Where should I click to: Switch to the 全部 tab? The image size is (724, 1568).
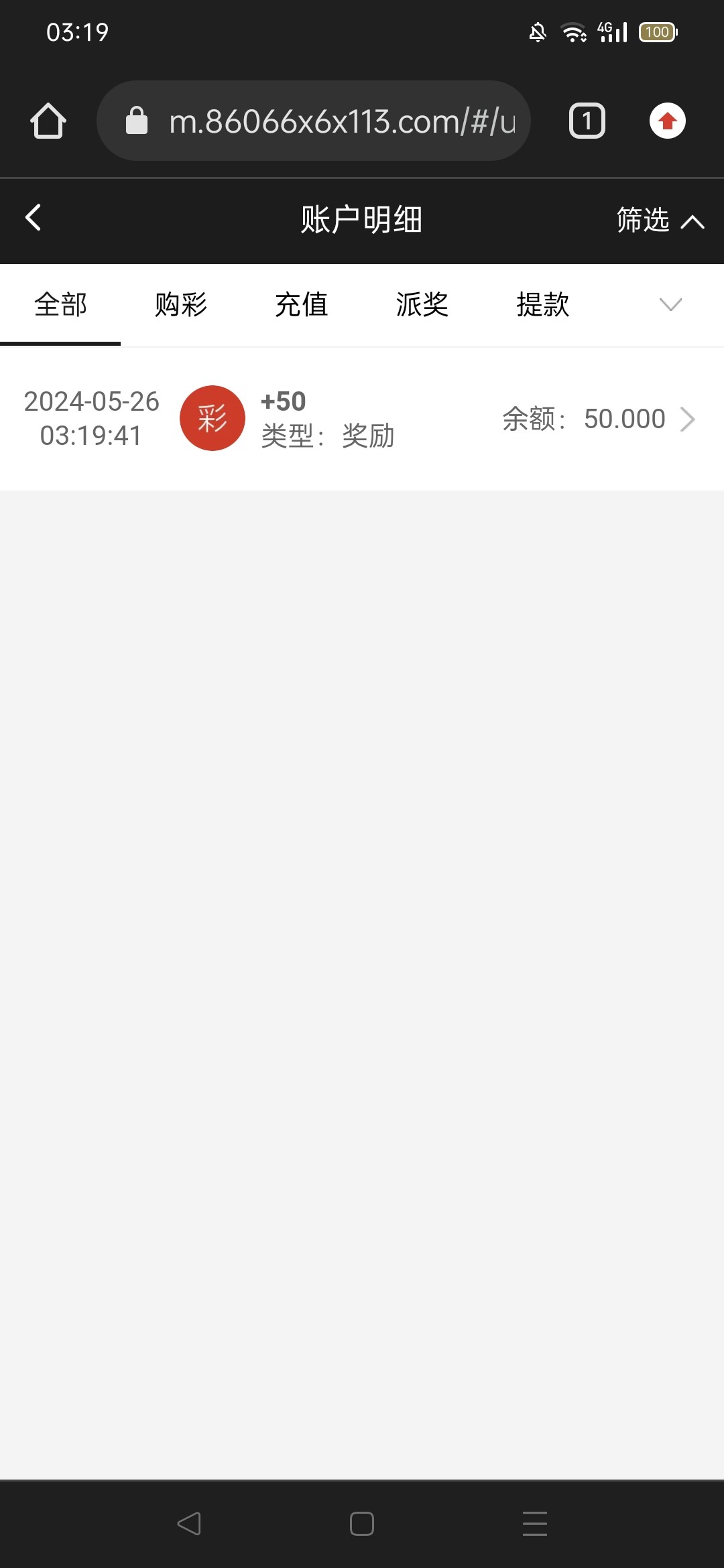click(60, 305)
